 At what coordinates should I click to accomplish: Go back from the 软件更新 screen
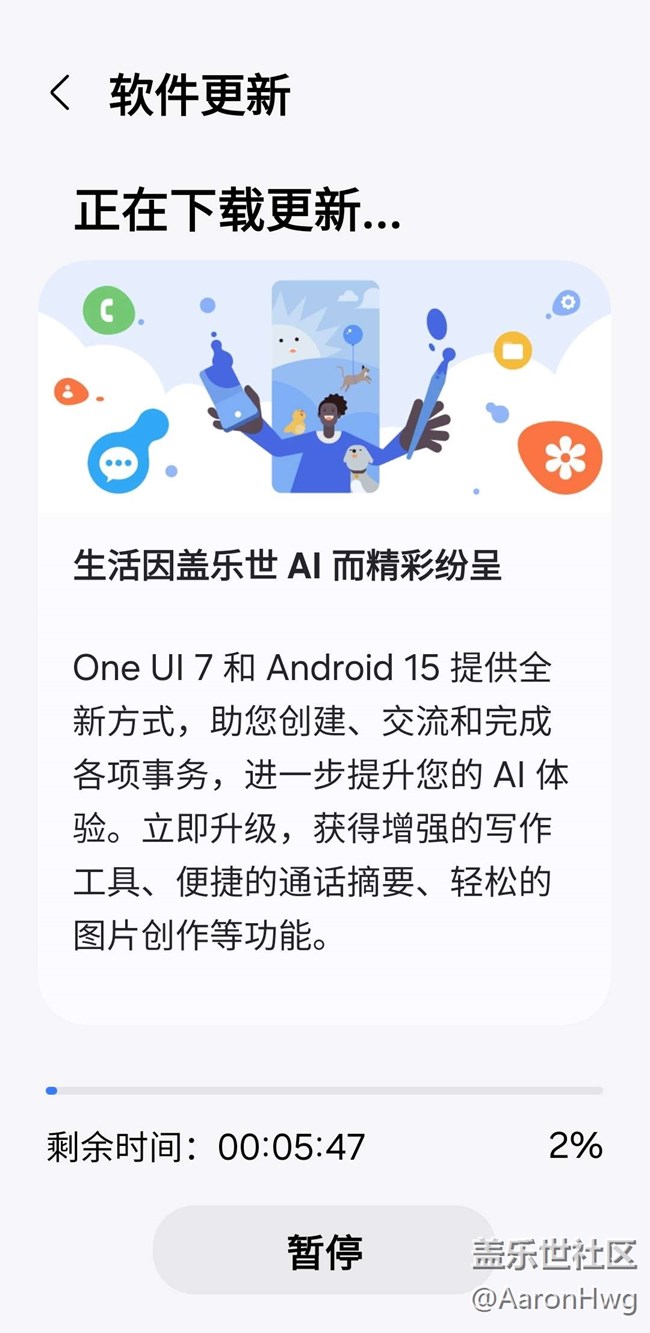[60, 94]
